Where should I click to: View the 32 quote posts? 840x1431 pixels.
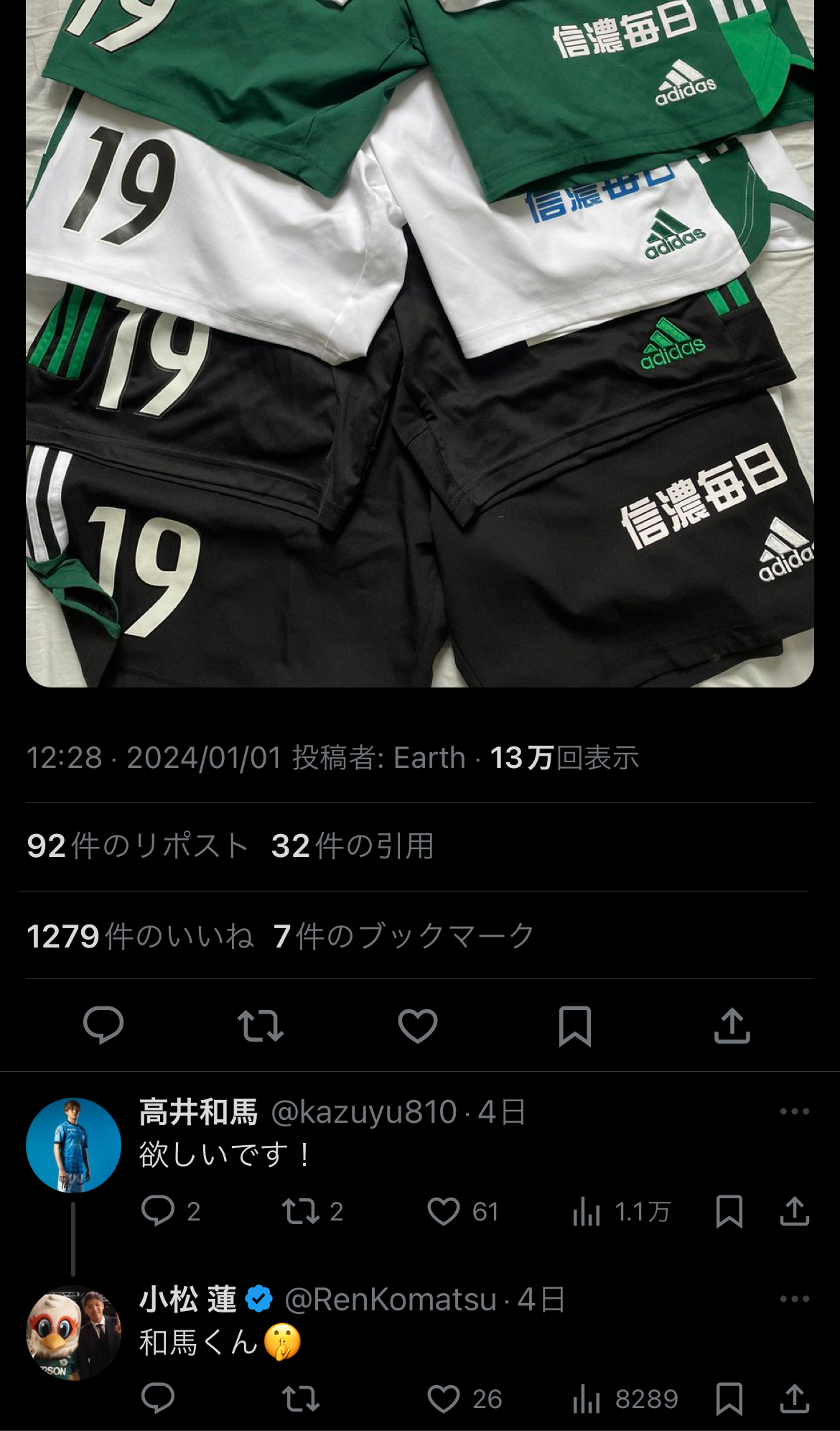coord(353,846)
